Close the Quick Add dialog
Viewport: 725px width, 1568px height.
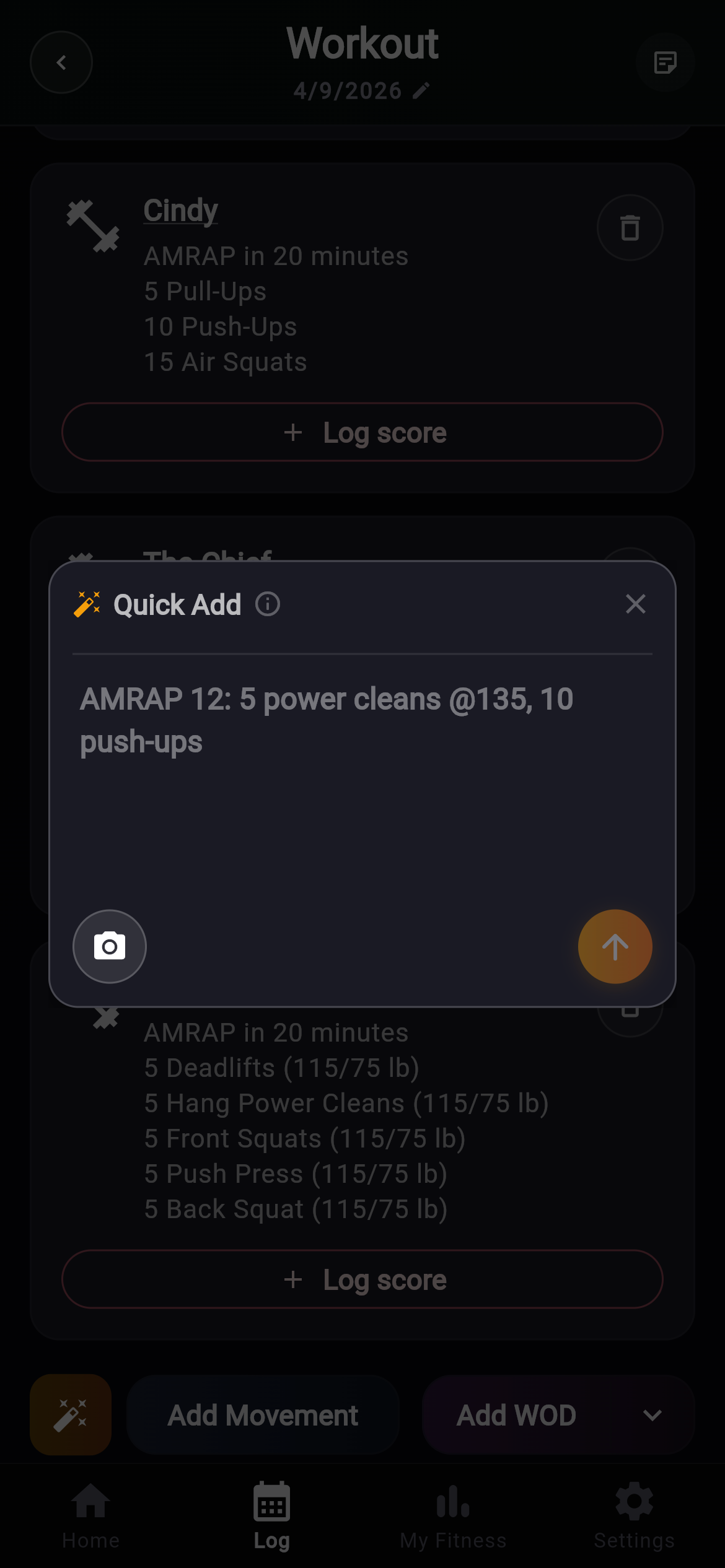click(x=636, y=604)
